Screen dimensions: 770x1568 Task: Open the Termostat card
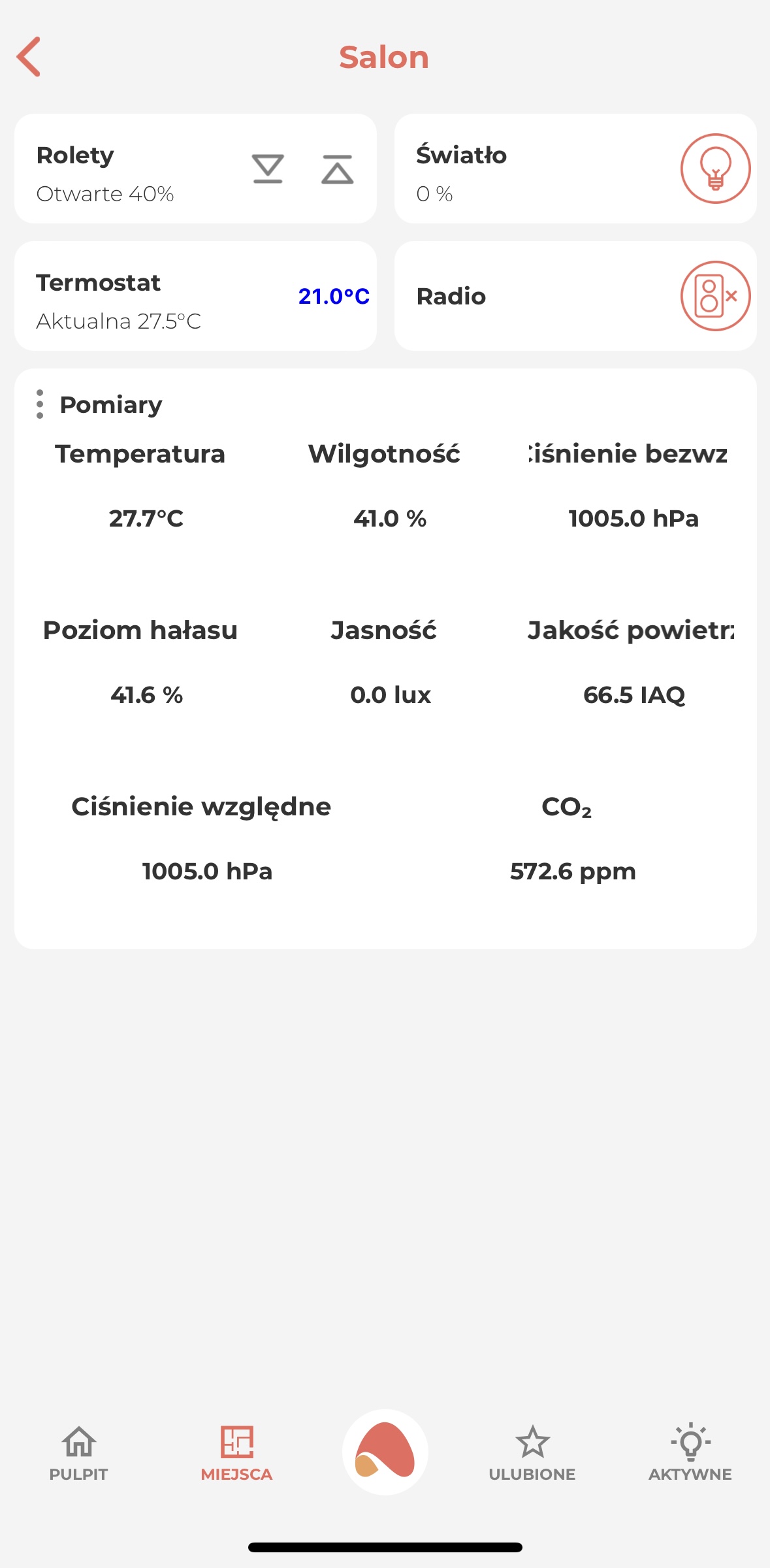pyautogui.click(x=195, y=296)
